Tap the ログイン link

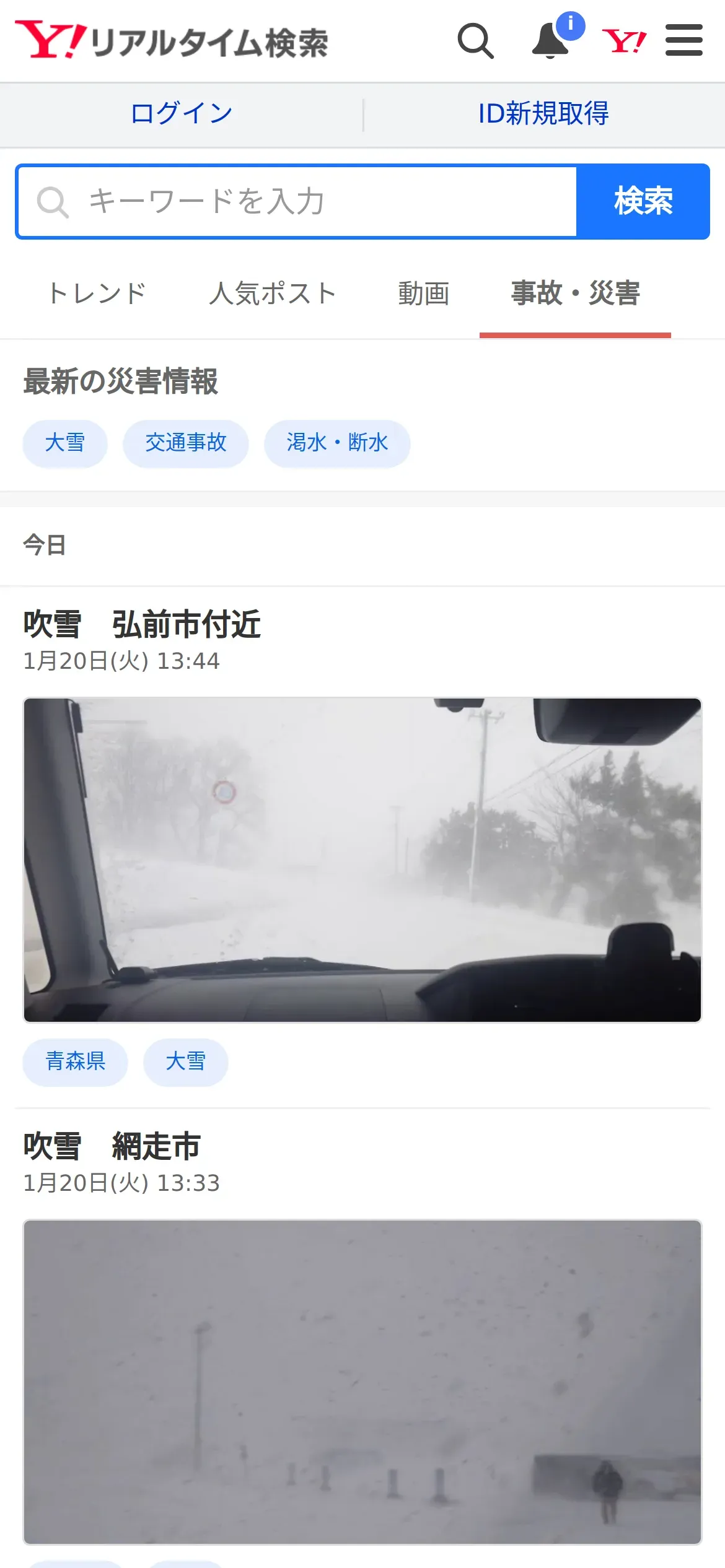(181, 114)
